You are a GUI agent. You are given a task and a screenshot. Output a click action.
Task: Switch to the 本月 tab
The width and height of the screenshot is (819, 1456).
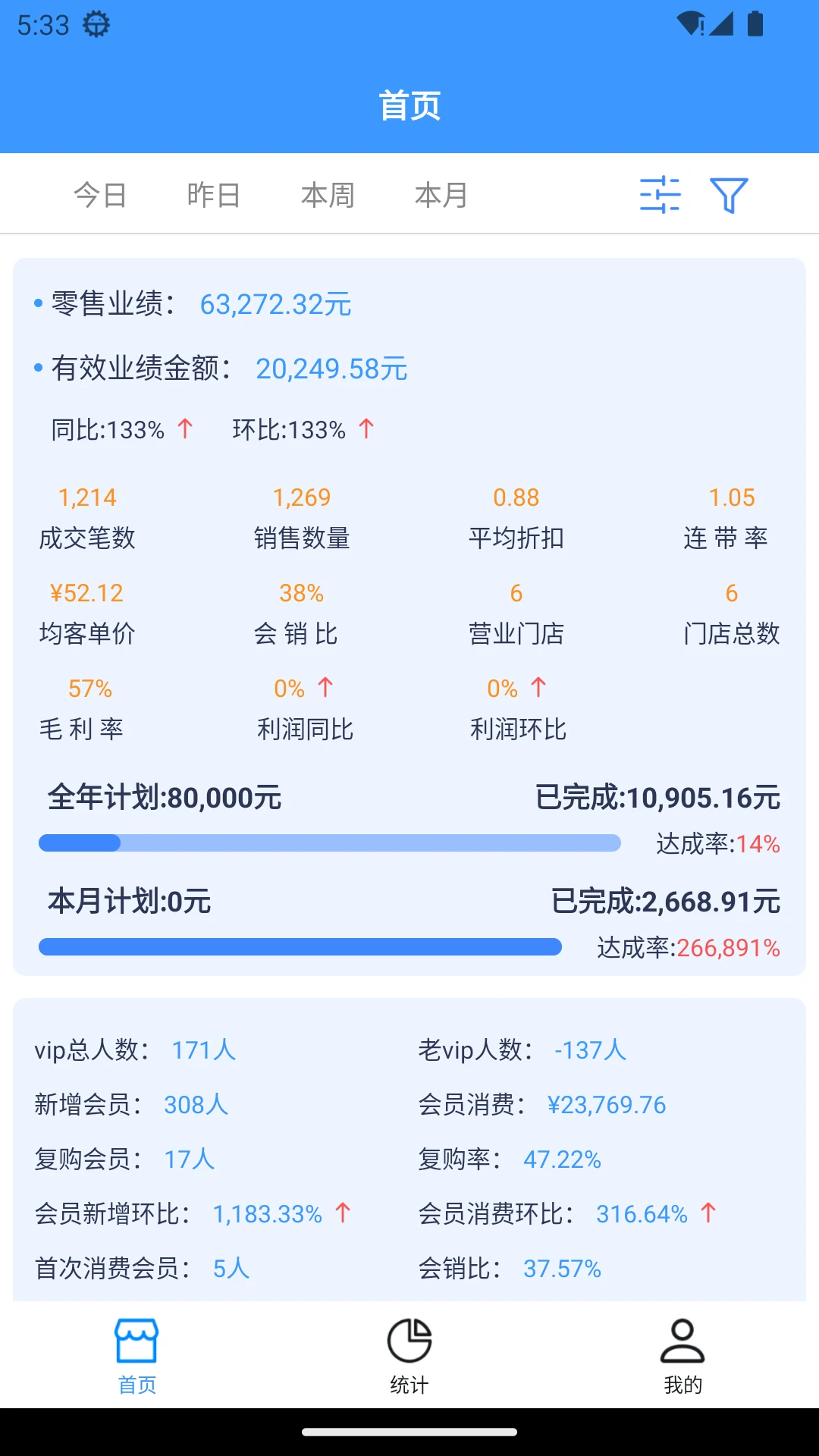[441, 195]
